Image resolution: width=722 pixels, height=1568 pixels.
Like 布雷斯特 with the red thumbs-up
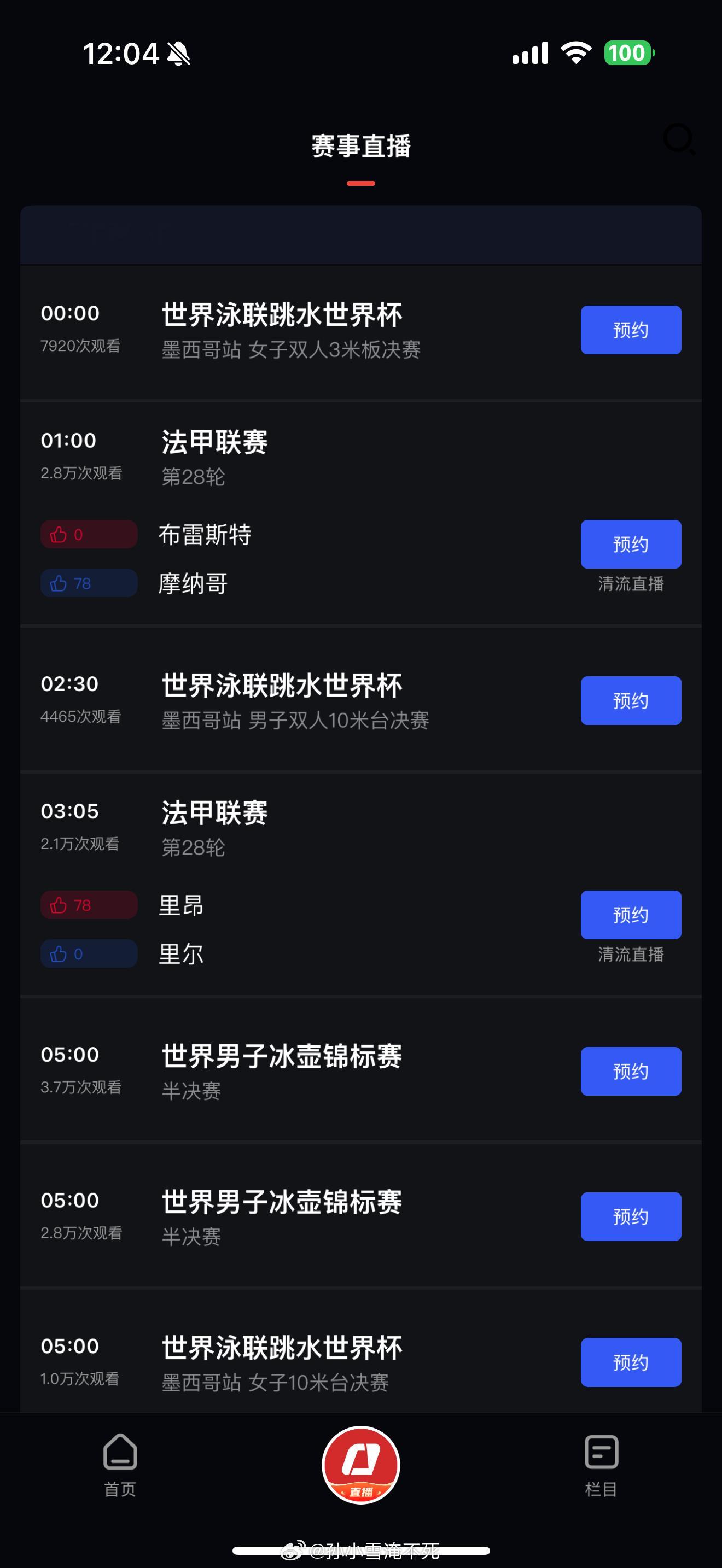(x=89, y=535)
